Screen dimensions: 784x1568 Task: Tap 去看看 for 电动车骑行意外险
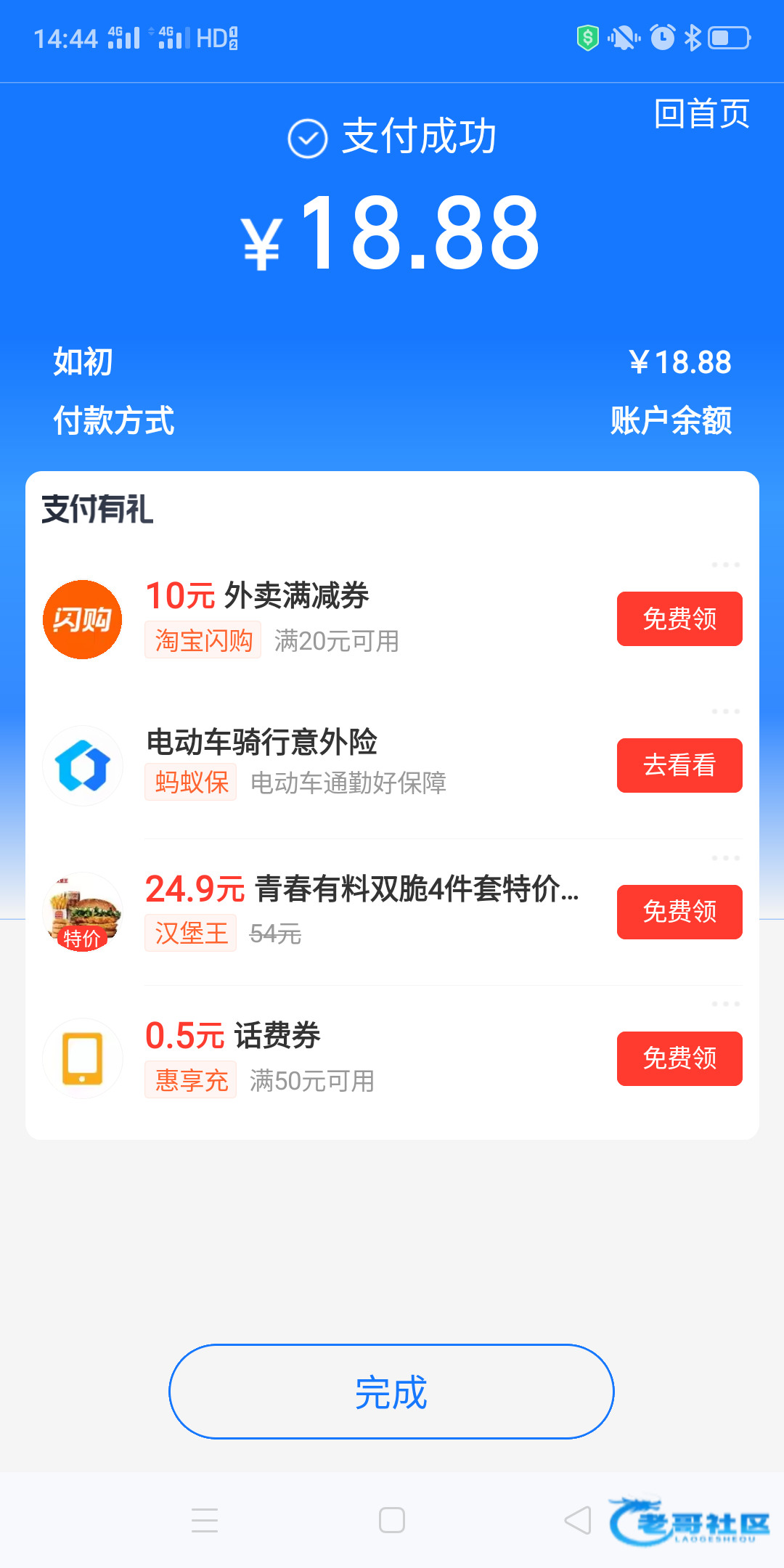click(679, 766)
